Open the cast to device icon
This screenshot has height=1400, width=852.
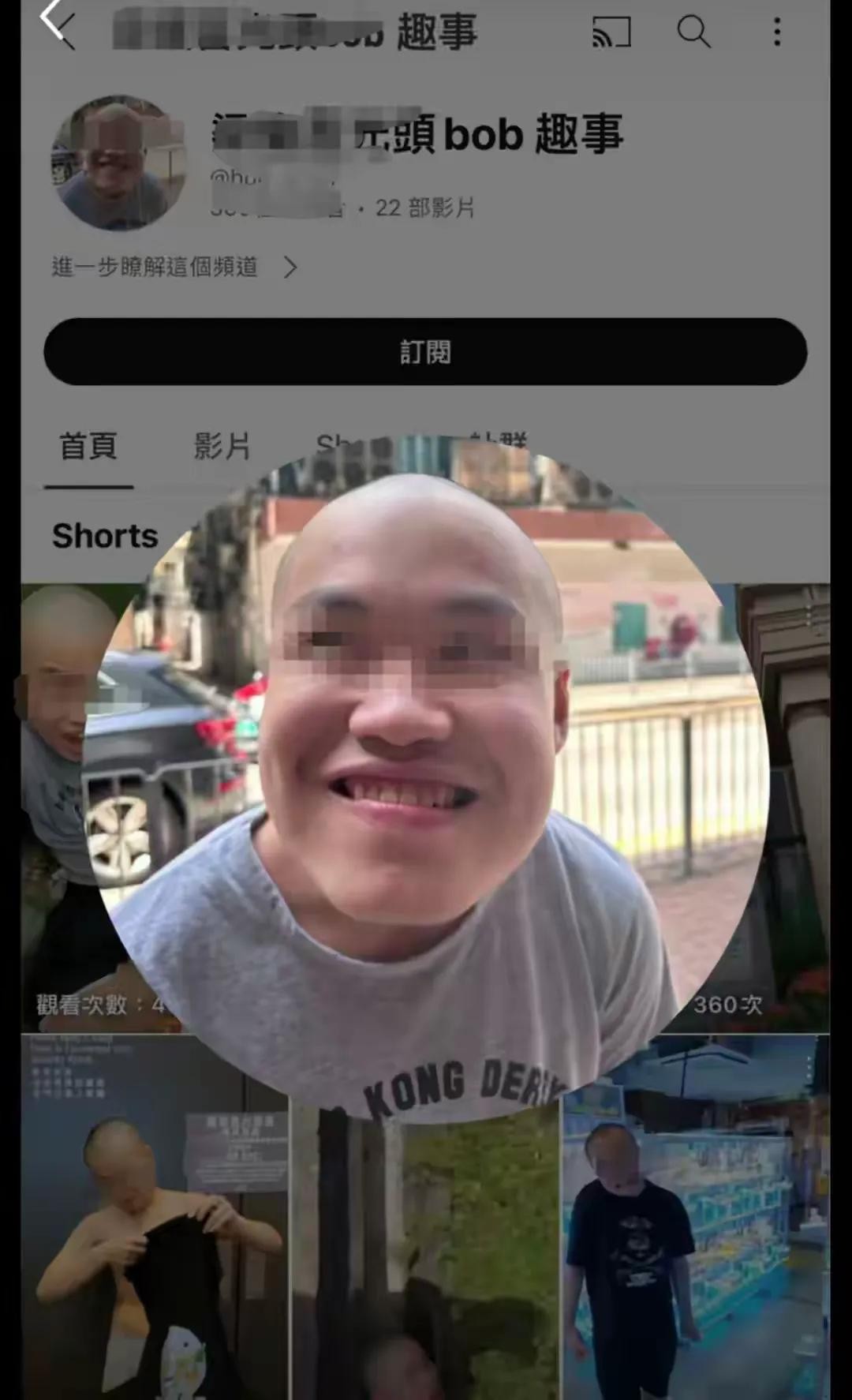(611, 32)
